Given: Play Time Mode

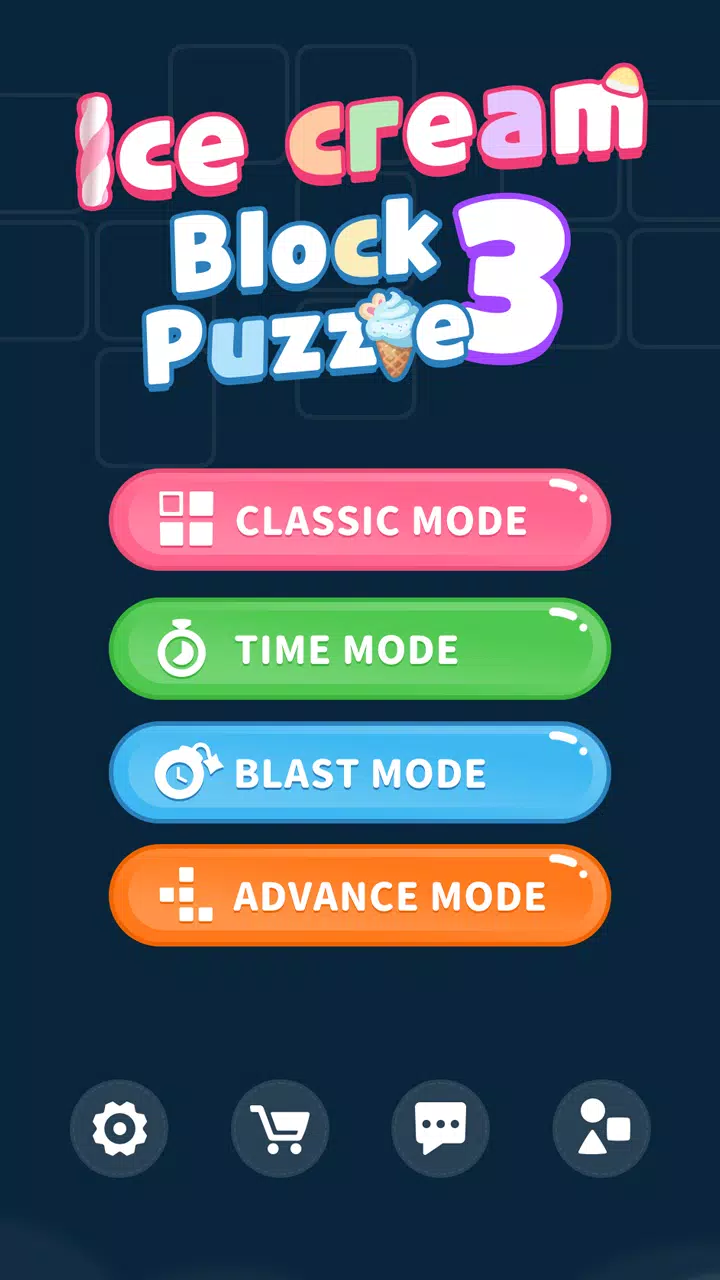Looking at the screenshot, I should click(360, 649).
